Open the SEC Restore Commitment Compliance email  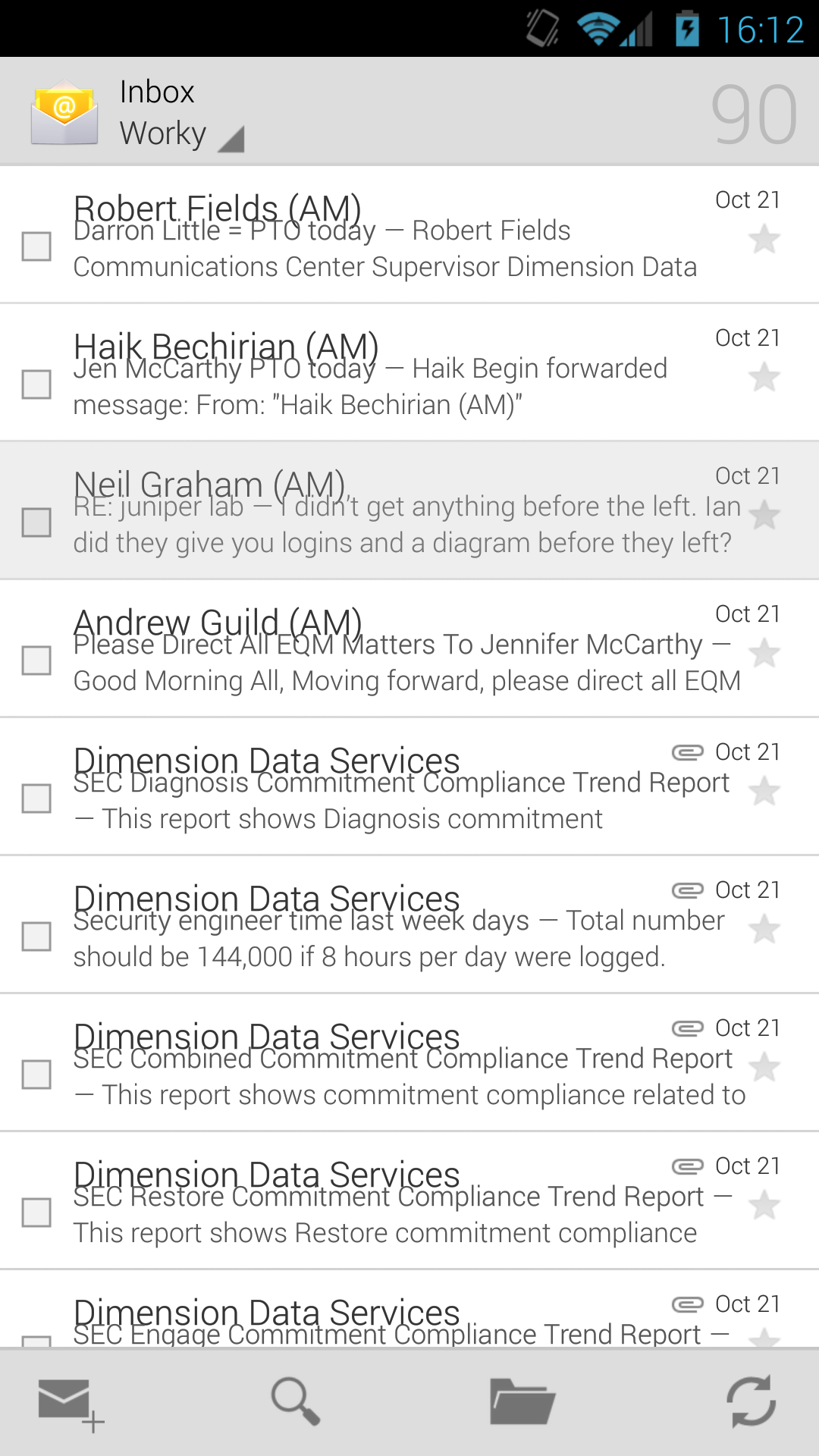[x=409, y=1201]
